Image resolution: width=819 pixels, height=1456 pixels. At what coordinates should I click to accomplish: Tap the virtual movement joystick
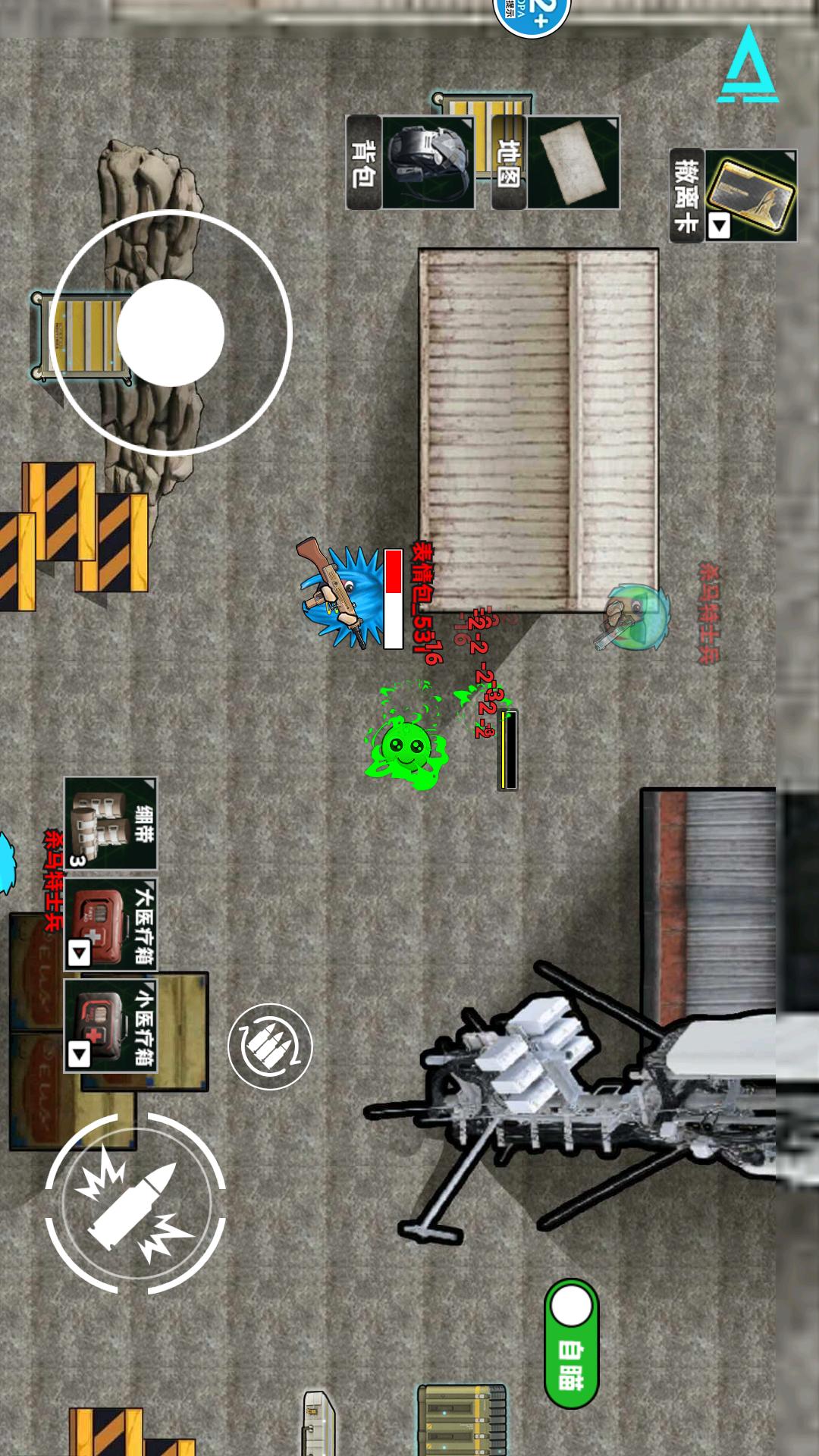click(x=171, y=333)
